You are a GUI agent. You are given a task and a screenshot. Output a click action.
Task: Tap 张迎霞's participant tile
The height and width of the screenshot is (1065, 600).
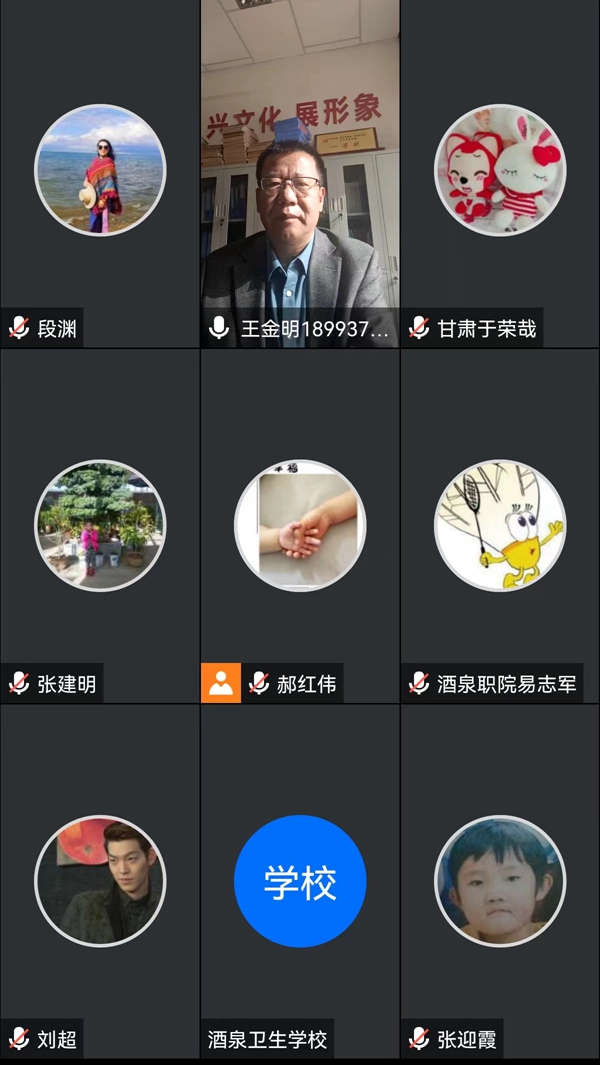click(500, 881)
